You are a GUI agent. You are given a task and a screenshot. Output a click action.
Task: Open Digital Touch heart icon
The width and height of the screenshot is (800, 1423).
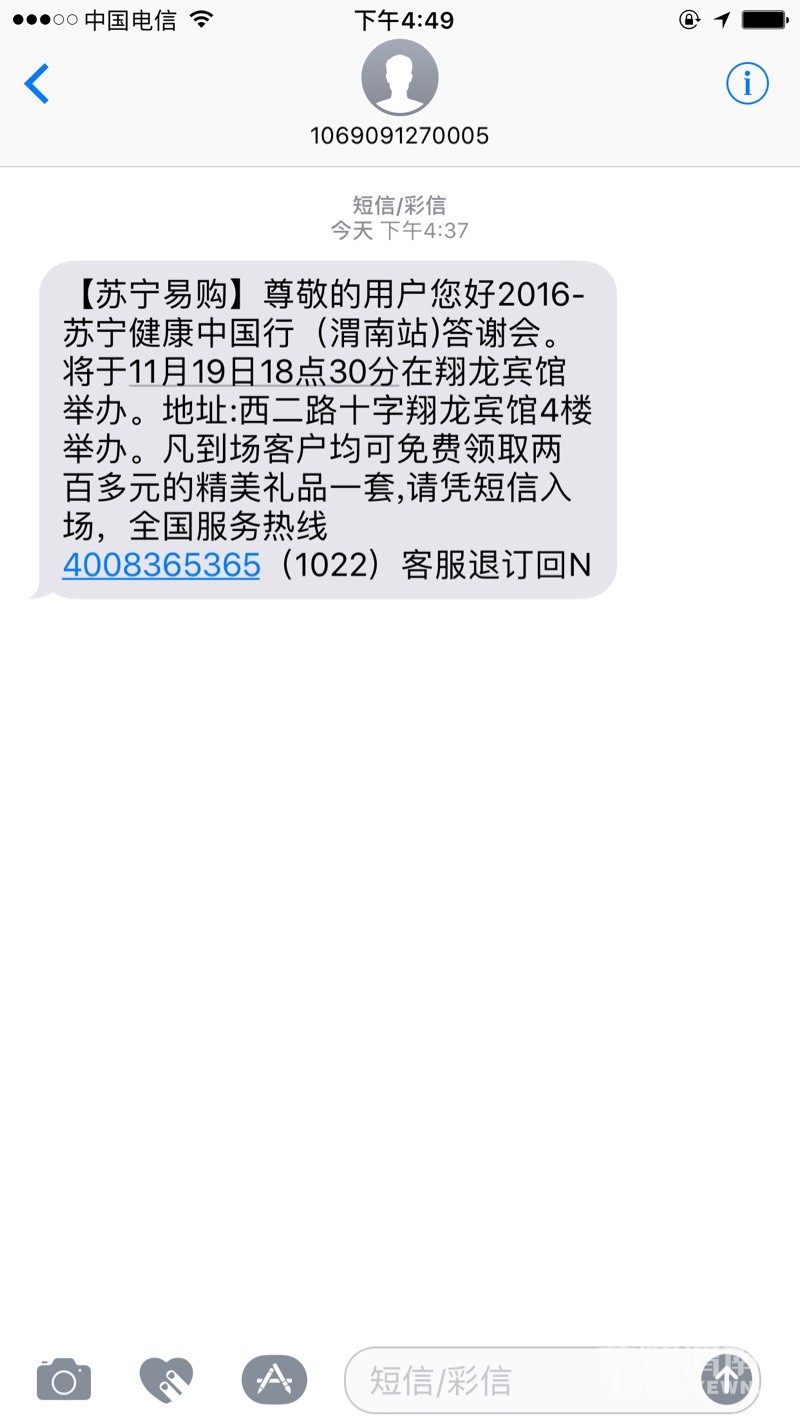point(166,1380)
